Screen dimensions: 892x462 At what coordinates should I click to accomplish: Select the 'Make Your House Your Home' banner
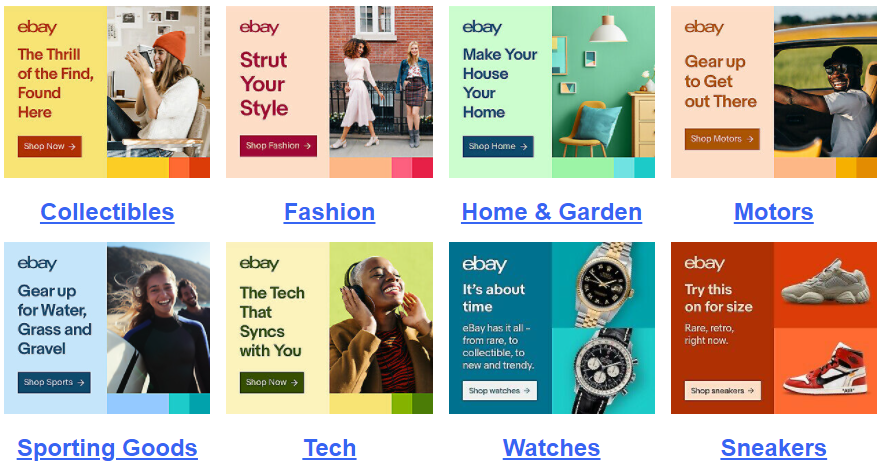(551, 92)
